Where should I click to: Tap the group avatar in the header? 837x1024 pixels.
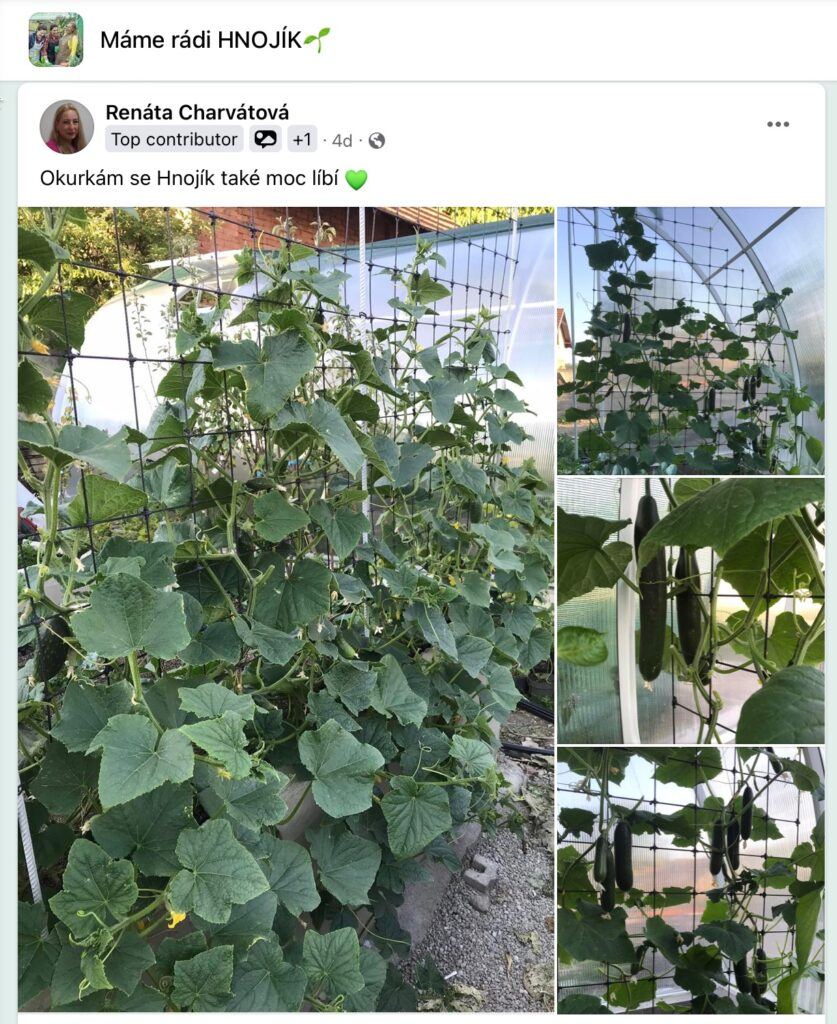(x=56, y=40)
